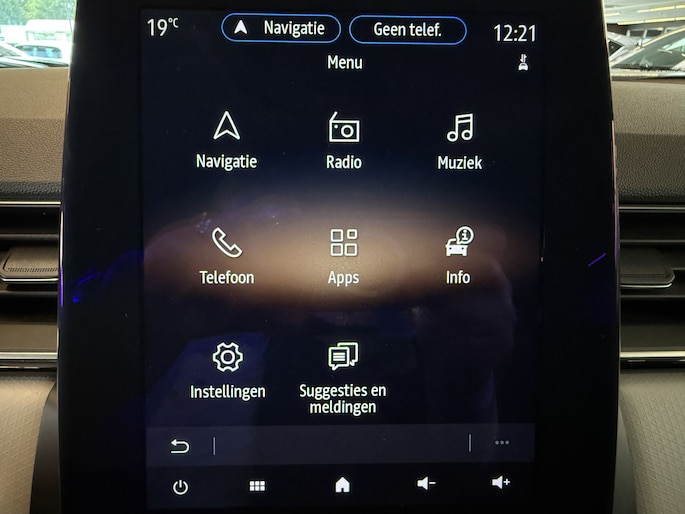This screenshot has width=685, height=514.
Task: Tap the power button icon
Action: pyautogui.click(x=180, y=487)
